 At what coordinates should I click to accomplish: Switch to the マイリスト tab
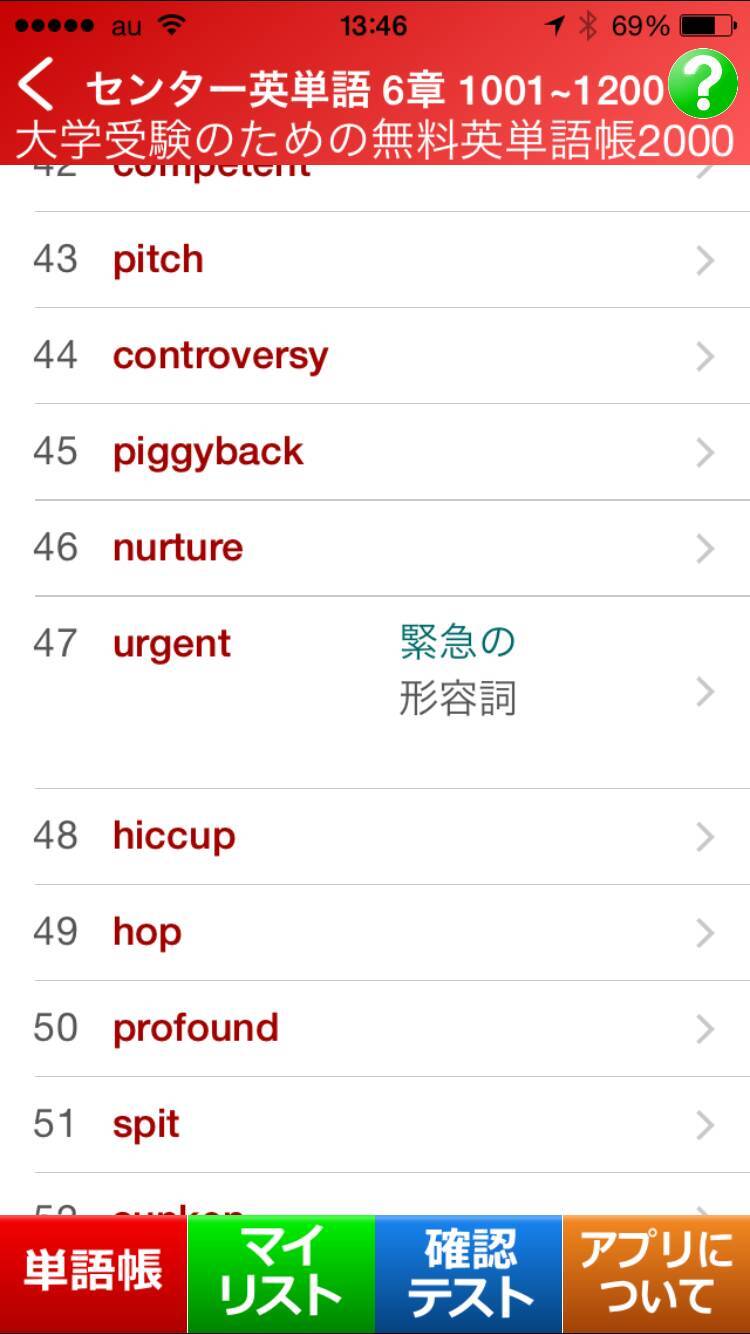[x=281, y=1274]
